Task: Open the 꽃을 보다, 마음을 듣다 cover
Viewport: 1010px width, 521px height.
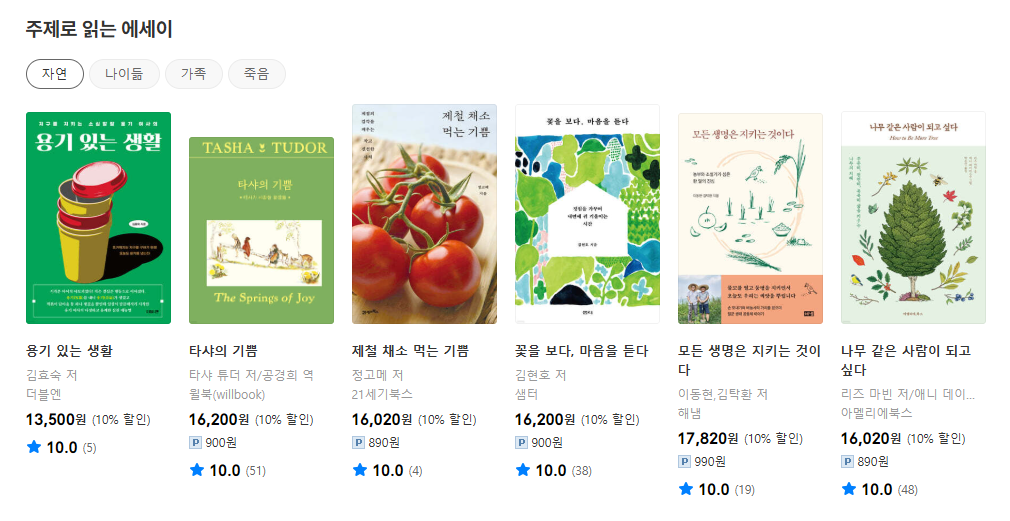Action: (587, 214)
